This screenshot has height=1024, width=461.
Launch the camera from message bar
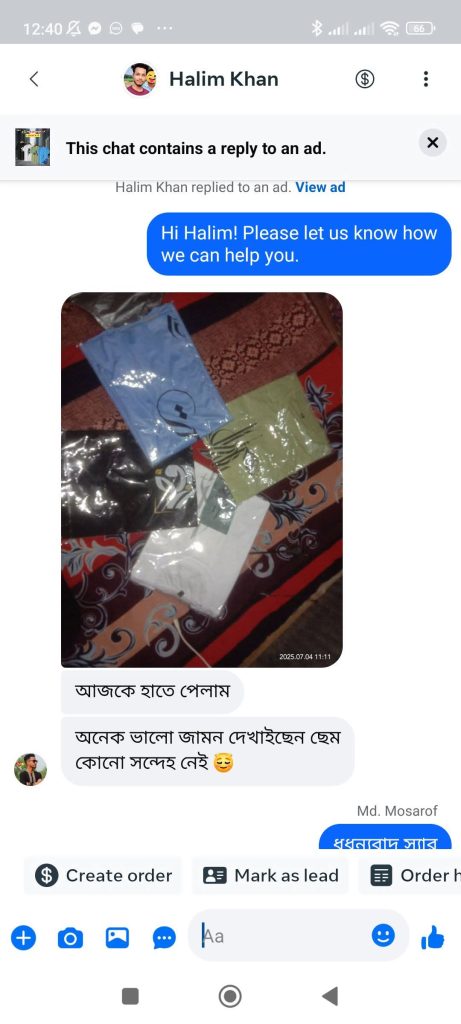(x=71, y=938)
